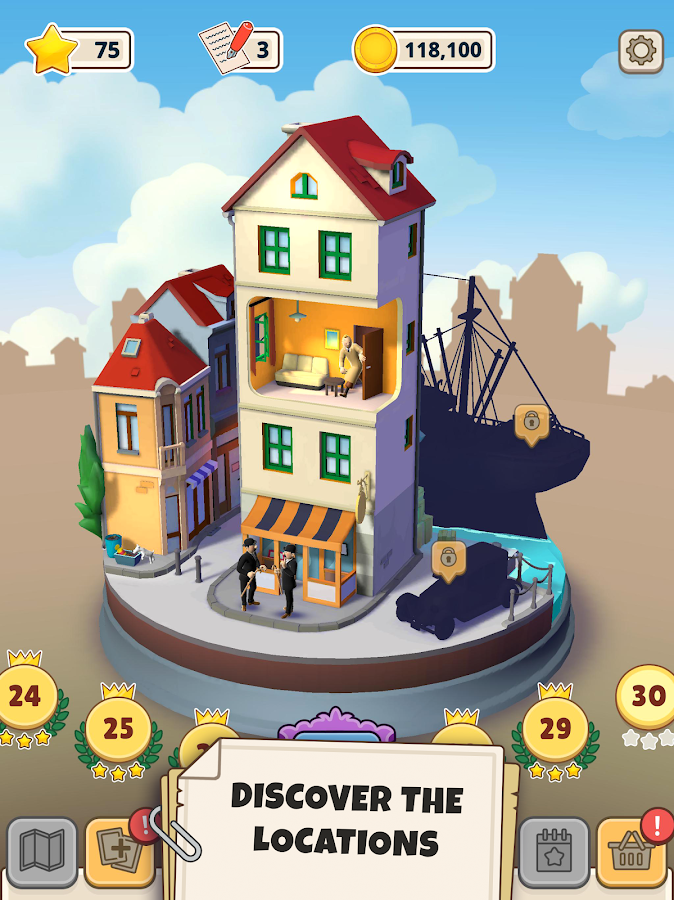The width and height of the screenshot is (674, 900).
Task: Select level 25 badge
Action: [x=118, y=728]
